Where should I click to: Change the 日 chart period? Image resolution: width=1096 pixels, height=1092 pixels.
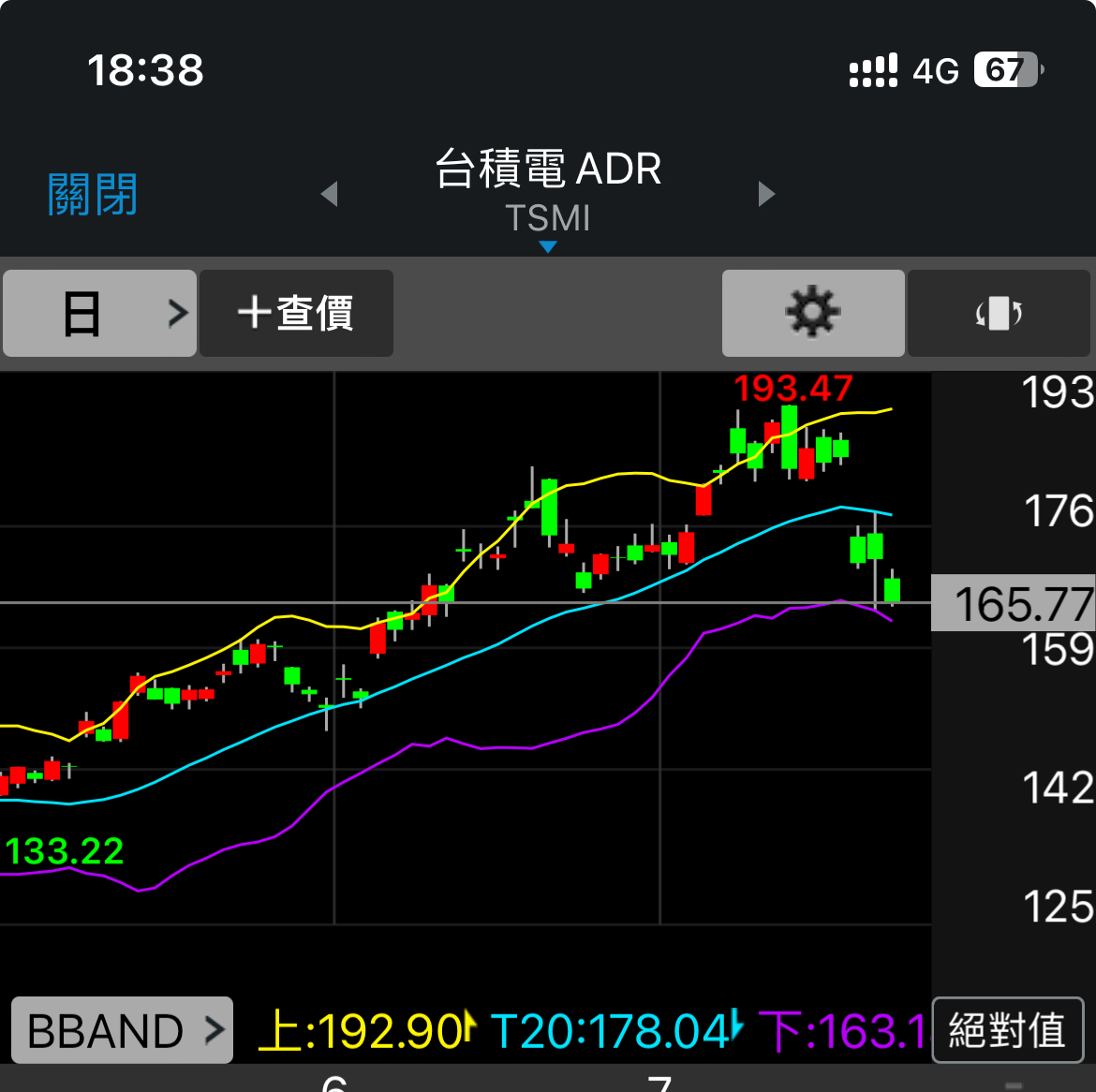point(100,313)
